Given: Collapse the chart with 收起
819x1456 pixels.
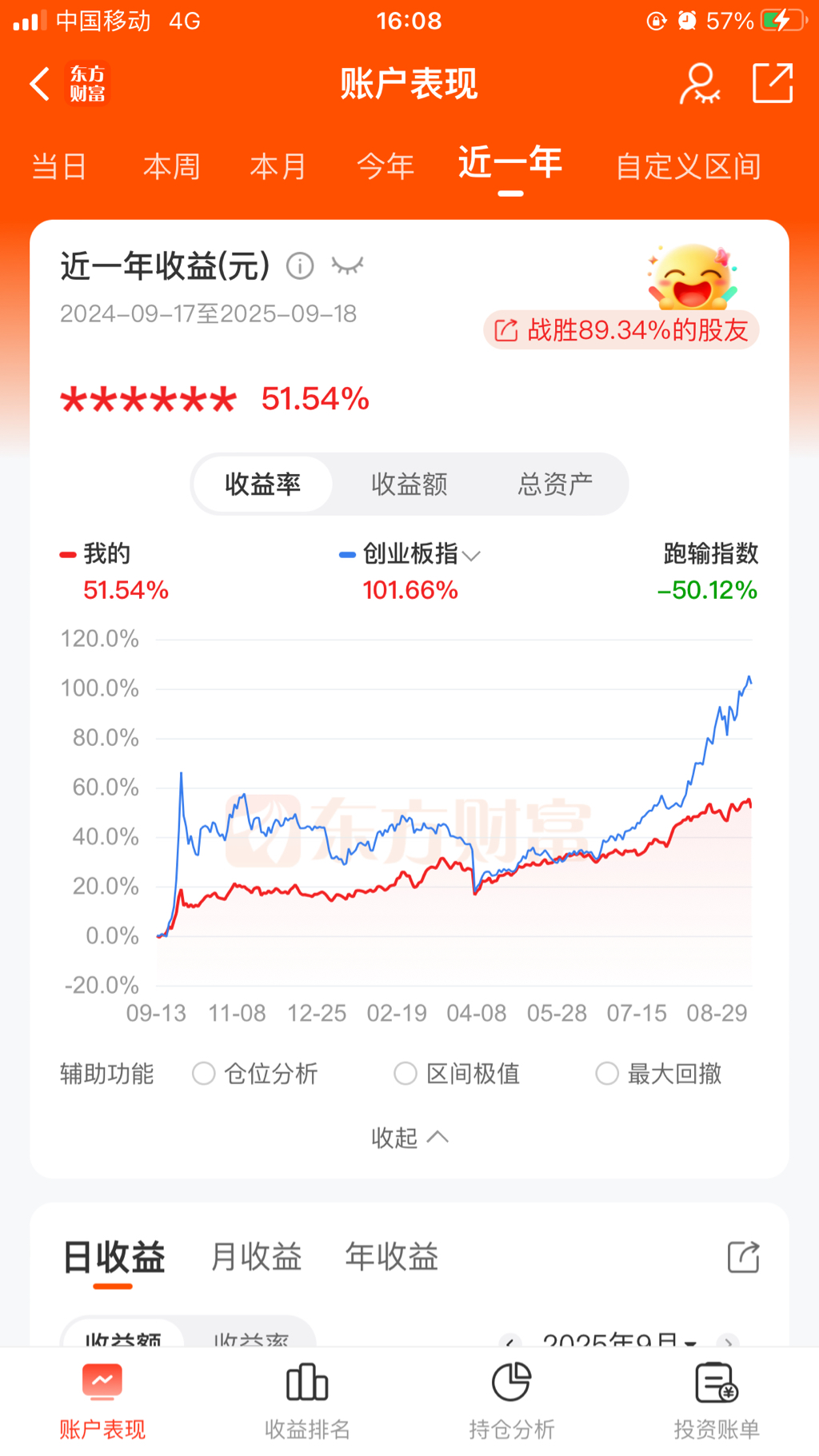Looking at the screenshot, I should pyautogui.click(x=409, y=1137).
